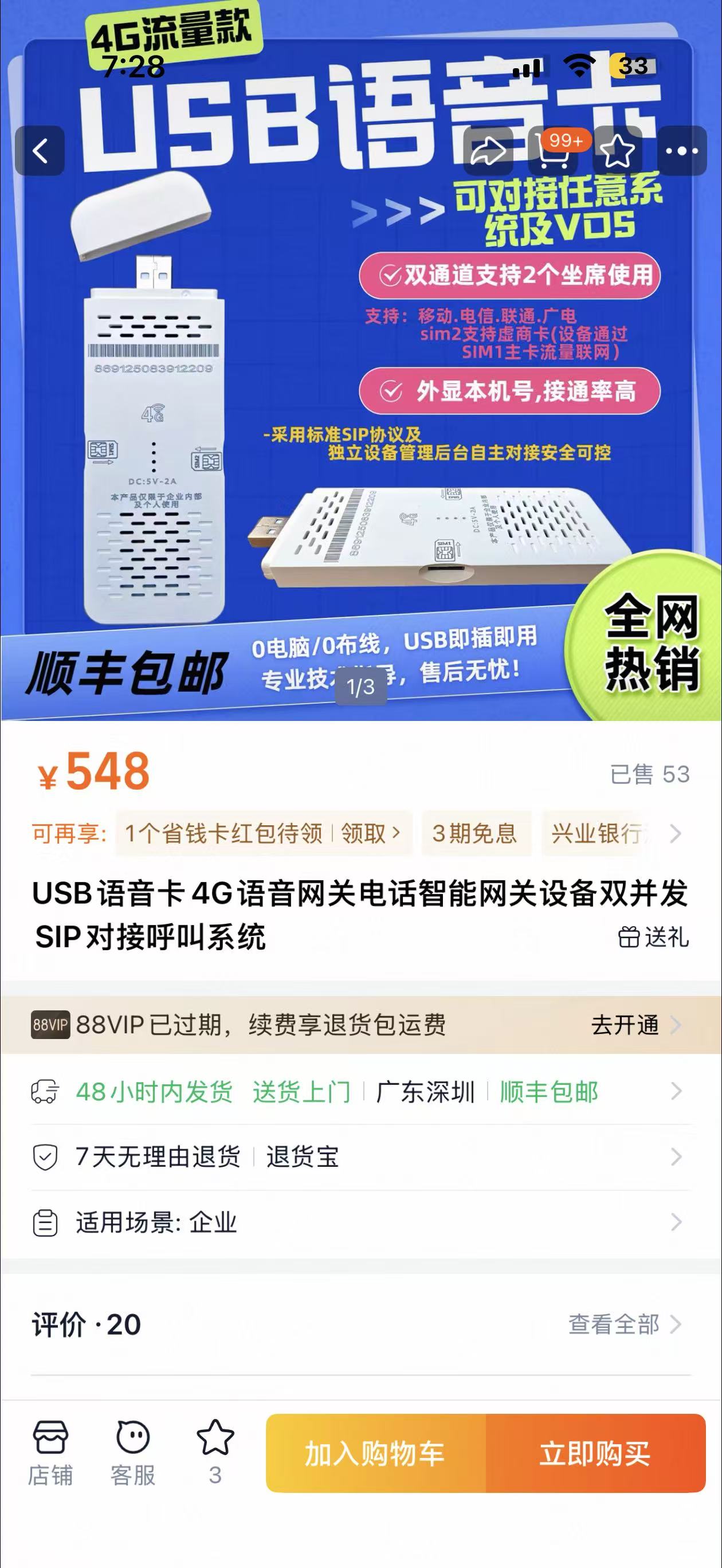Tap the back arrow icon

(x=41, y=151)
